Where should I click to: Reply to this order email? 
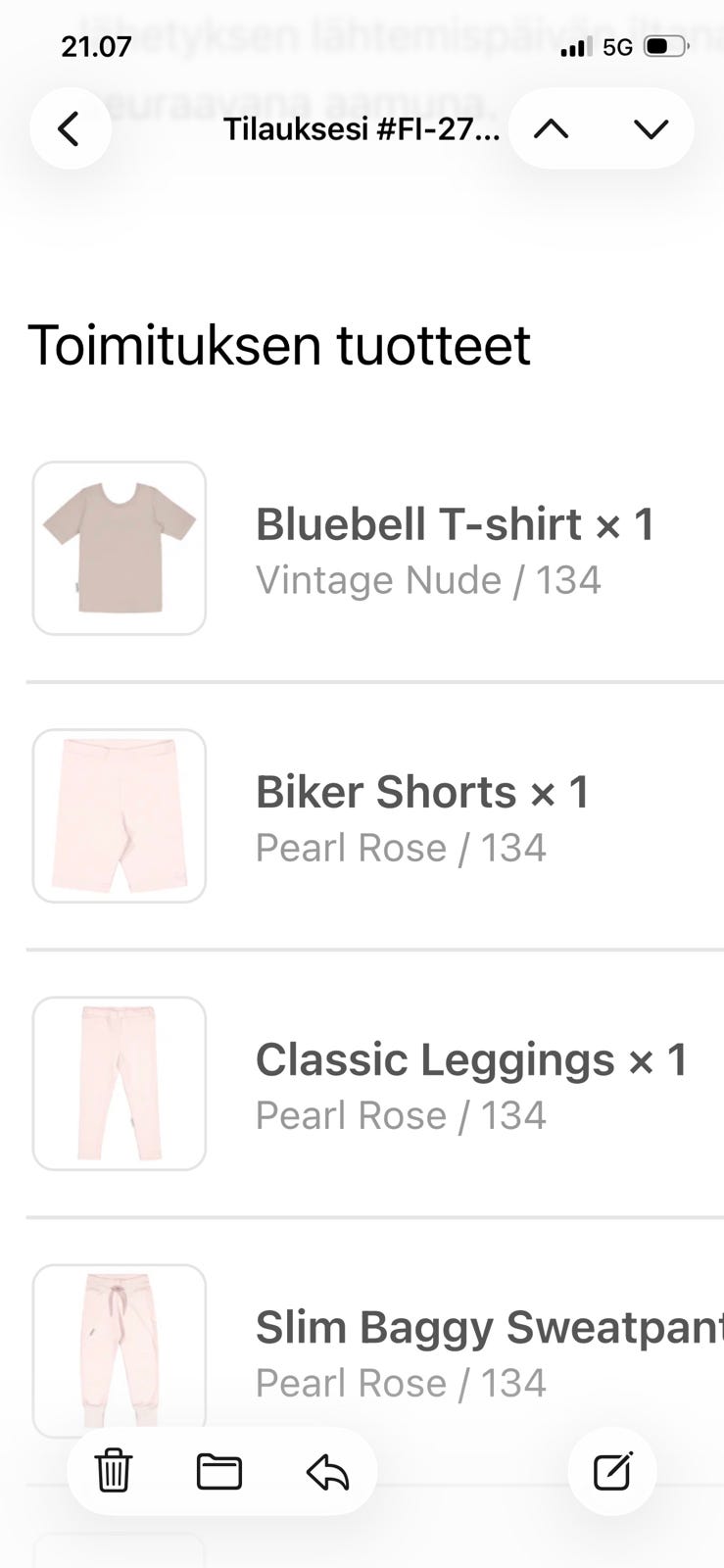pos(327,1471)
